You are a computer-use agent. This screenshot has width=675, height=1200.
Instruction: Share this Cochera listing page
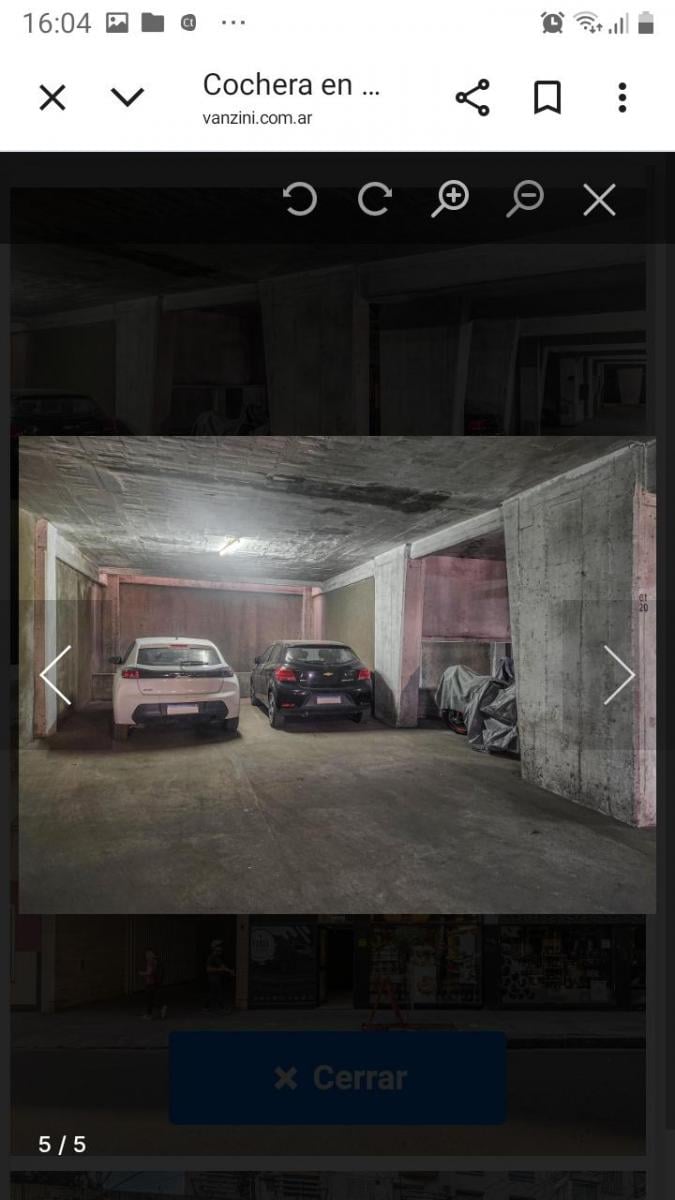(x=472, y=97)
